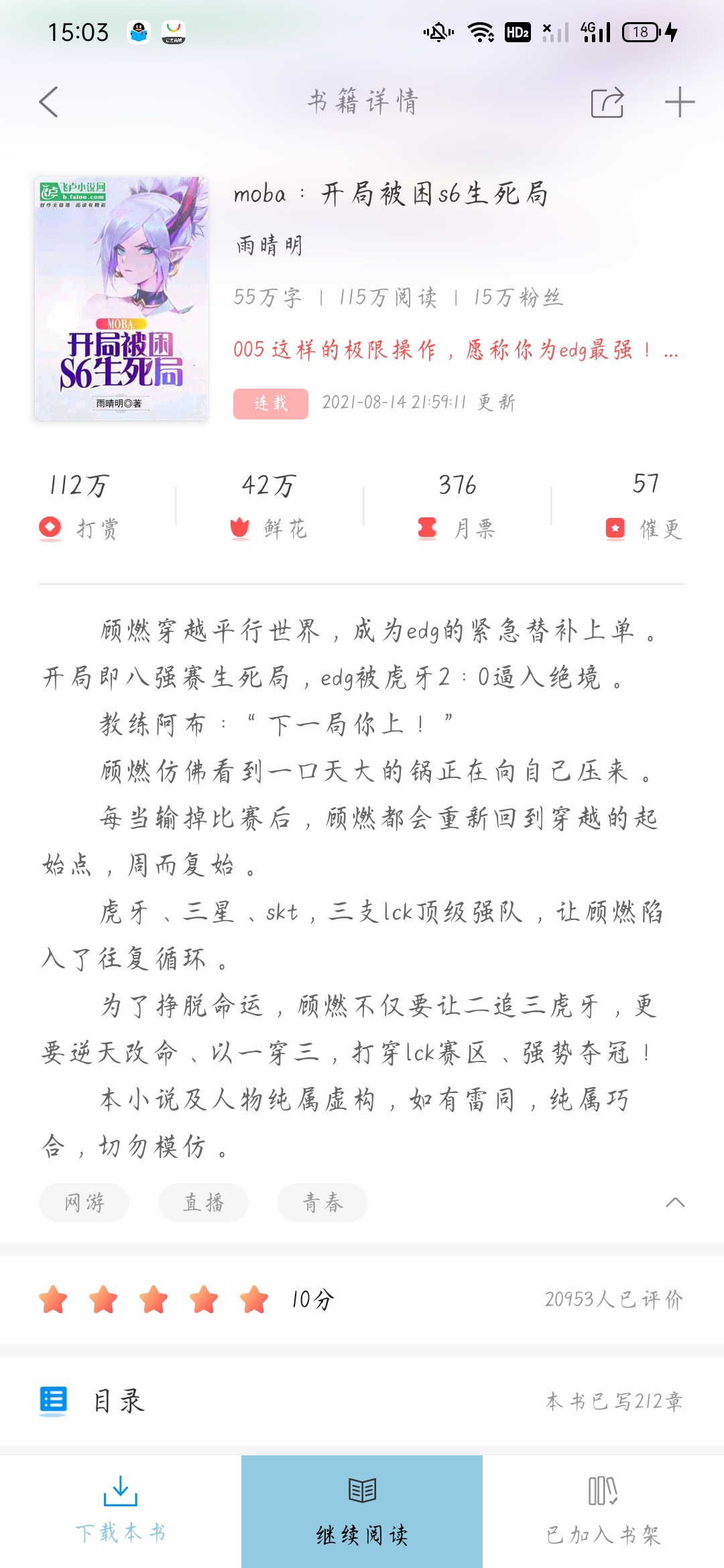Viewport: 724px width, 1568px height.
Task: Go back from book details page
Action: (x=49, y=102)
